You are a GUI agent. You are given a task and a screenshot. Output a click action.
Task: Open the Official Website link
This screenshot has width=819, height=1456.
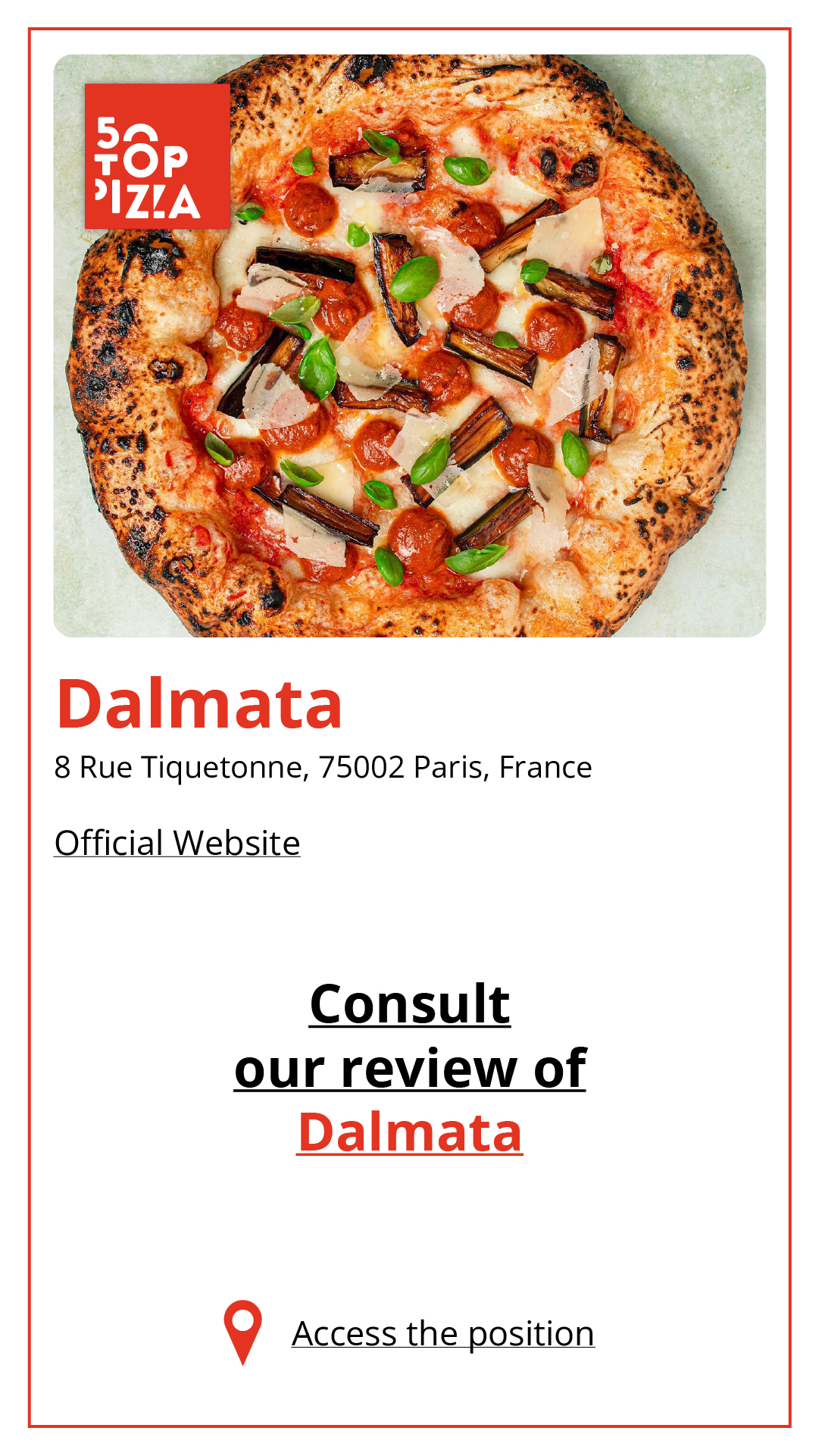pos(177,844)
